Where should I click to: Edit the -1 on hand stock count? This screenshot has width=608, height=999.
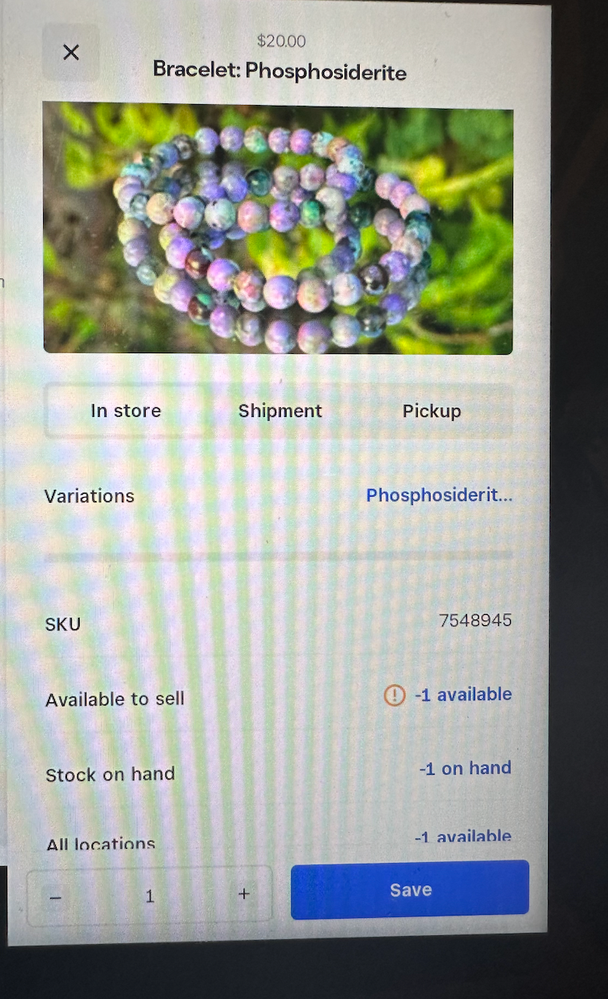pos(465,768)
